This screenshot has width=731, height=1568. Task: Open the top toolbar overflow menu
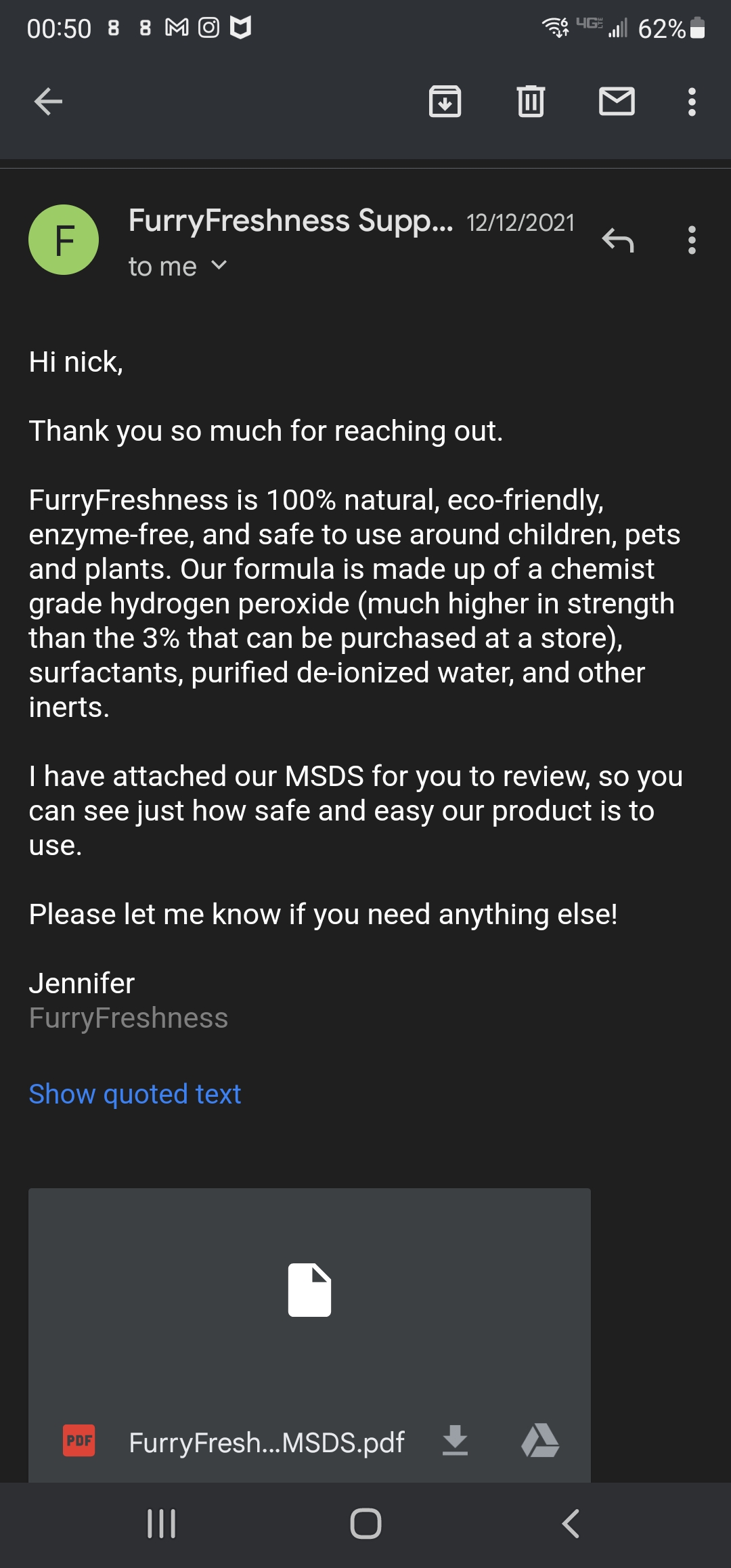coord(691,102)
